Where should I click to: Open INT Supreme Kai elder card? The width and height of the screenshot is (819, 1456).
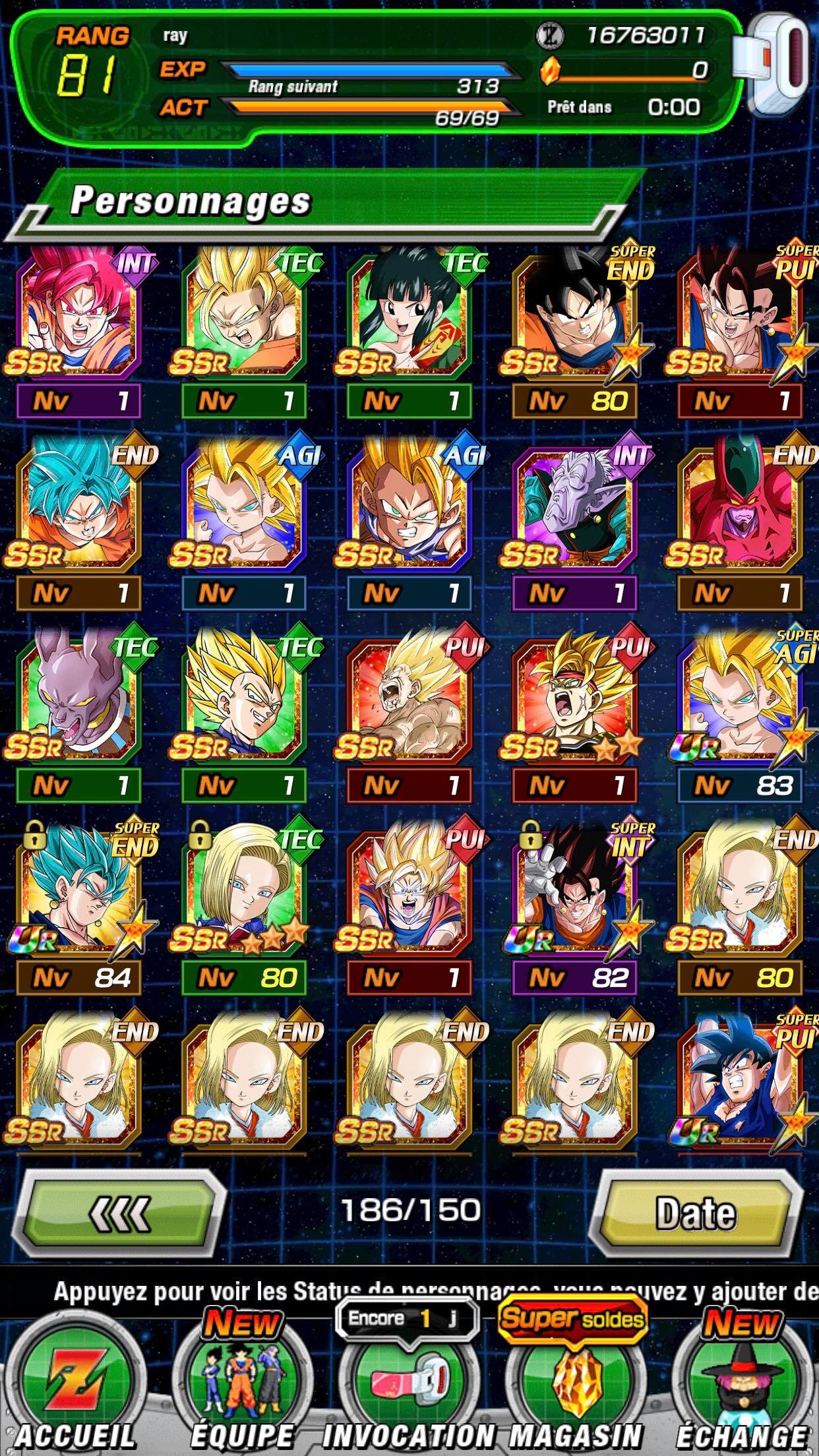click(x=575, y=526)
